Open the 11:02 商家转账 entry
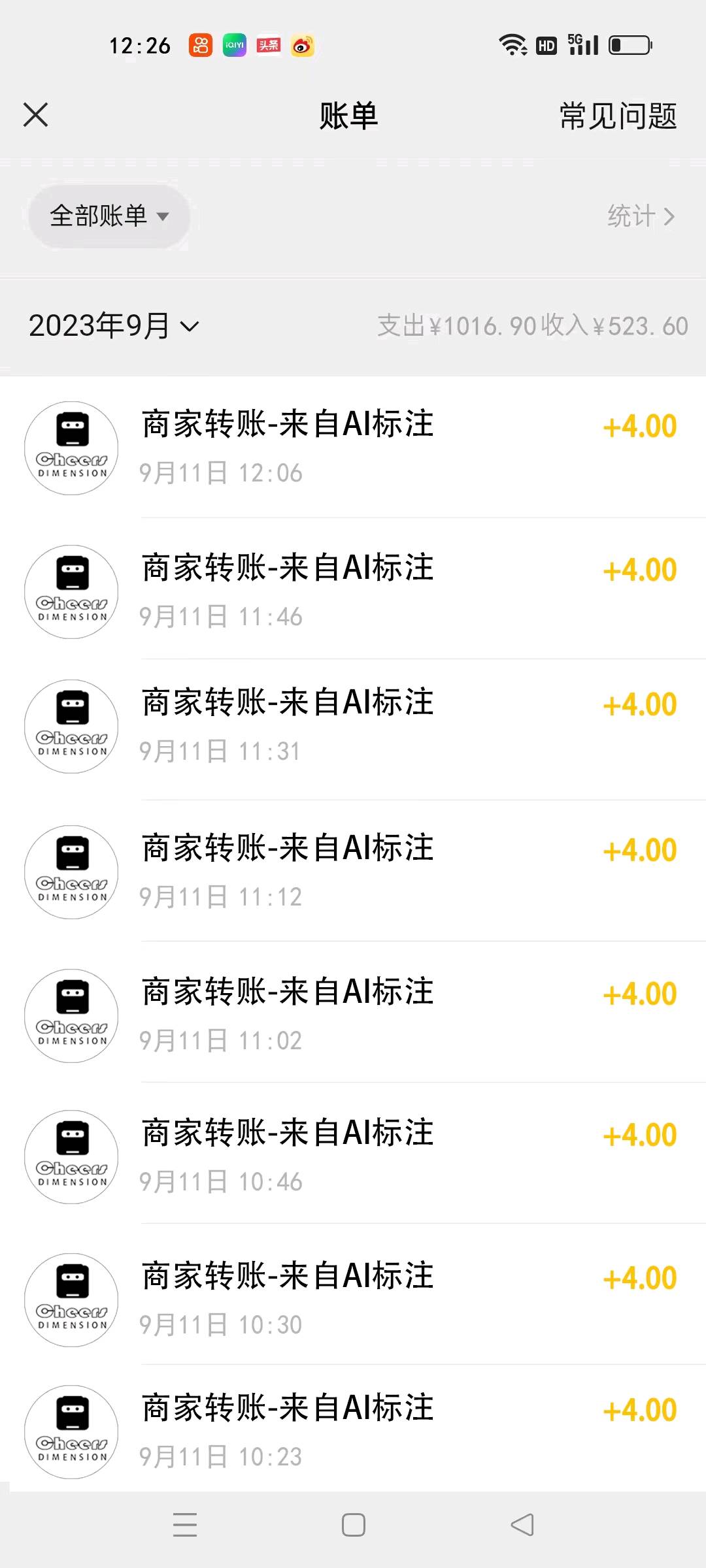 pos(353,1015)
